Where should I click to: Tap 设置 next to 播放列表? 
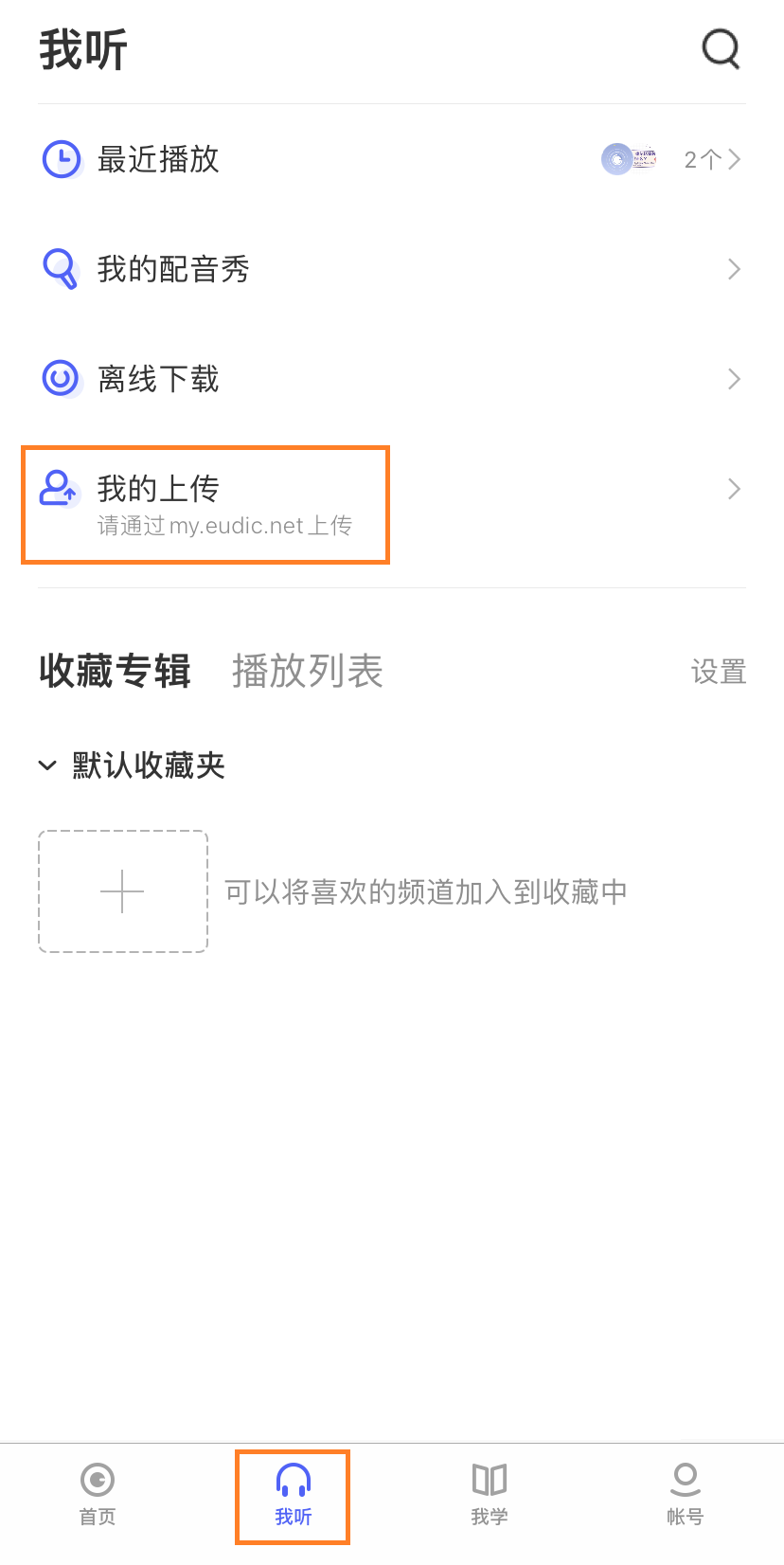pos(718,673)
